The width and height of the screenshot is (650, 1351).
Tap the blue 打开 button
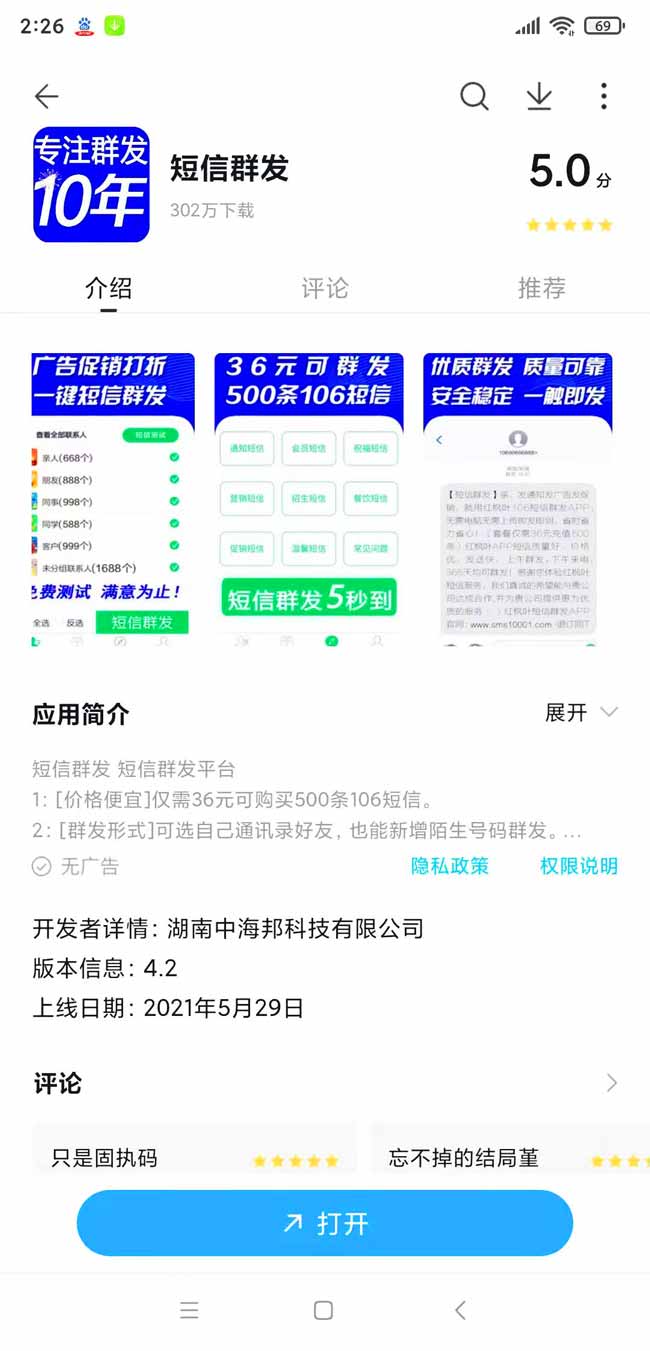click(x=325, y=1223)
